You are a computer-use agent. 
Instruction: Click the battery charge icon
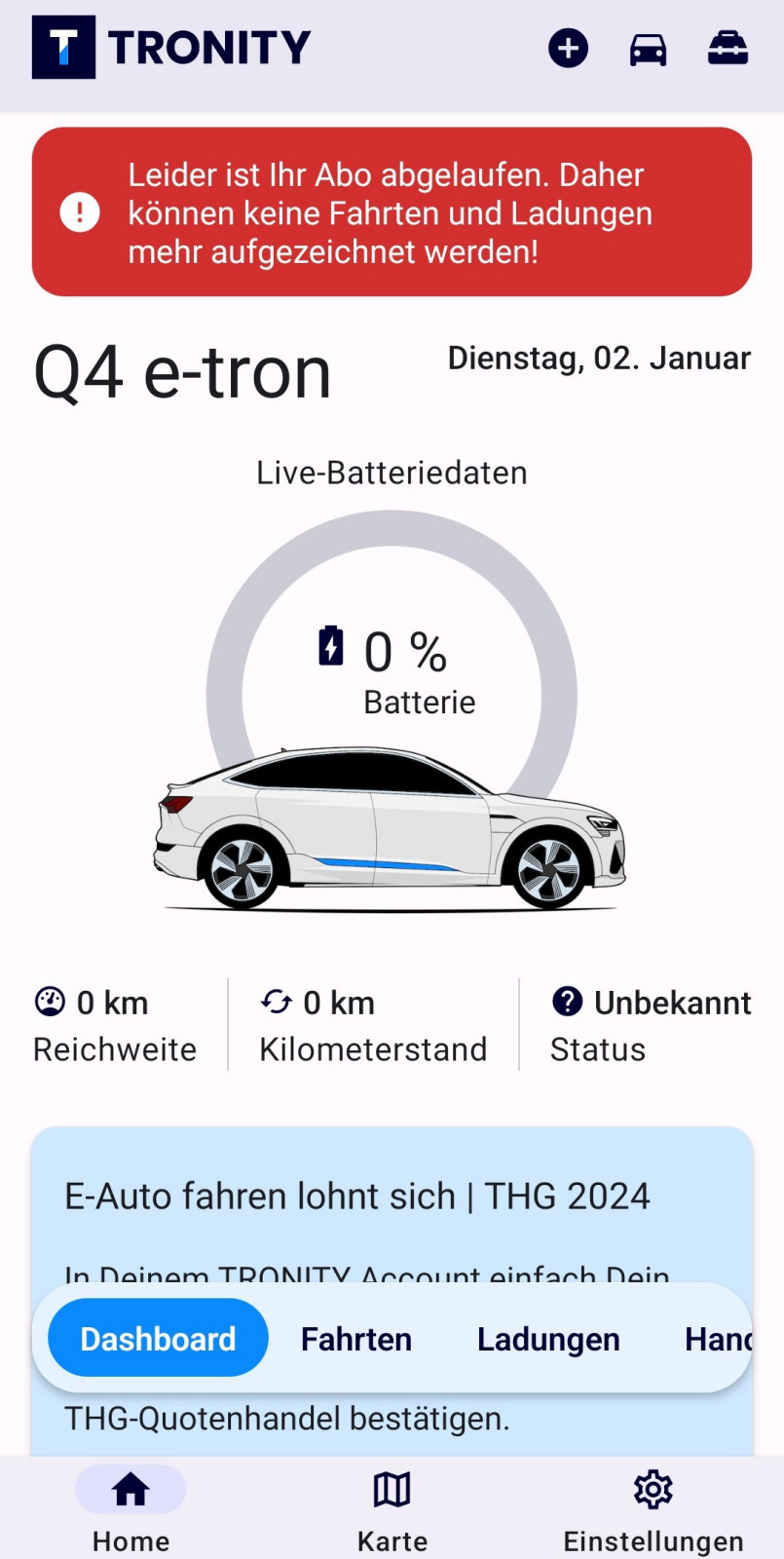(x=330, y=646)
